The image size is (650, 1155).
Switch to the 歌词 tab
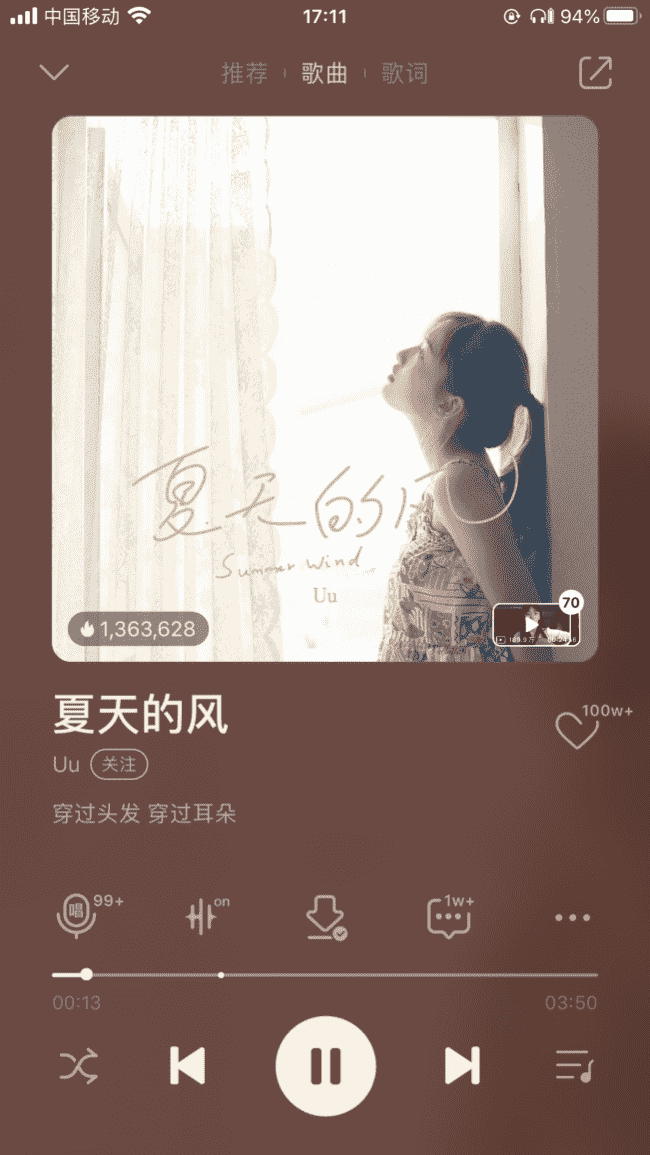[404, 73]
